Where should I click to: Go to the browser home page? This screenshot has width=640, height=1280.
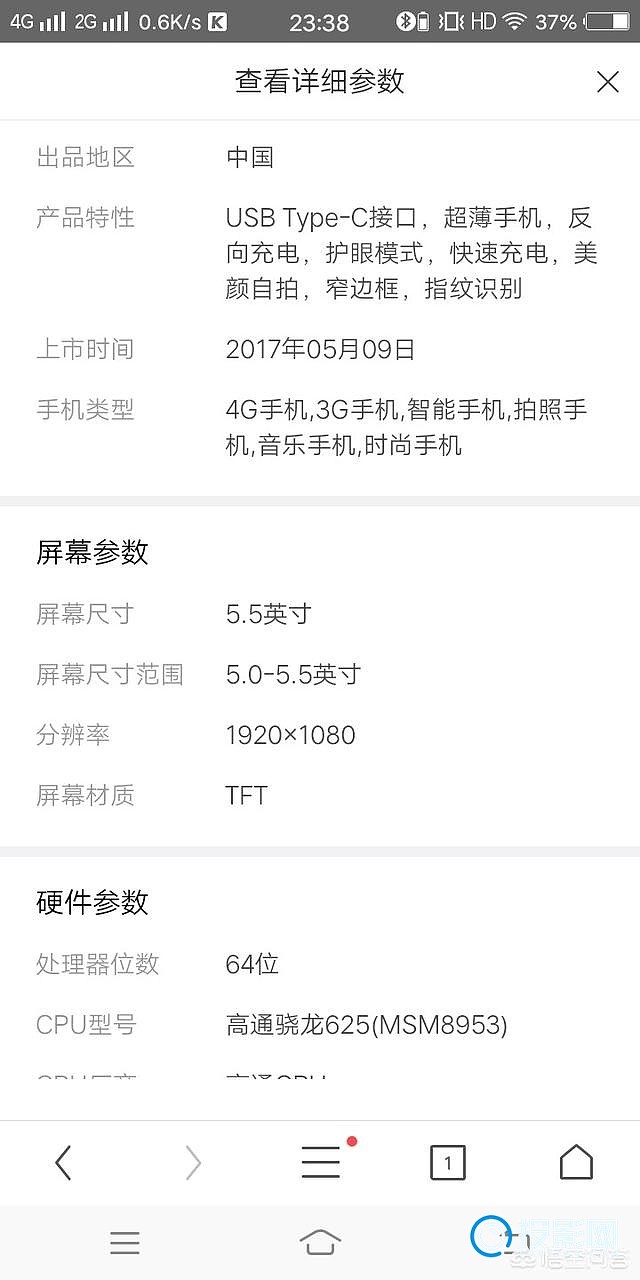tap(576, 1162)
